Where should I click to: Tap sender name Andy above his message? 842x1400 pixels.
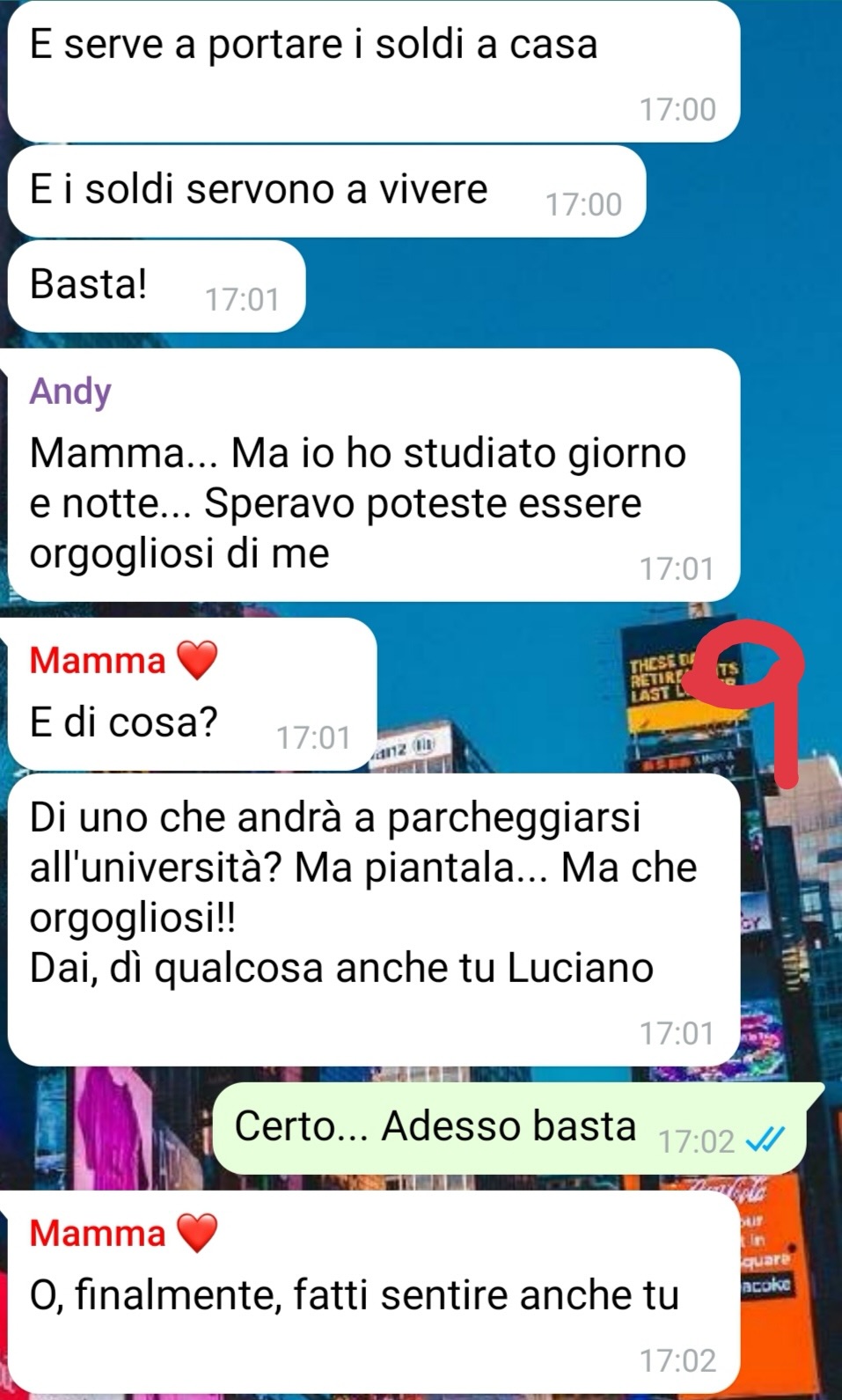[x=70, y=391]
